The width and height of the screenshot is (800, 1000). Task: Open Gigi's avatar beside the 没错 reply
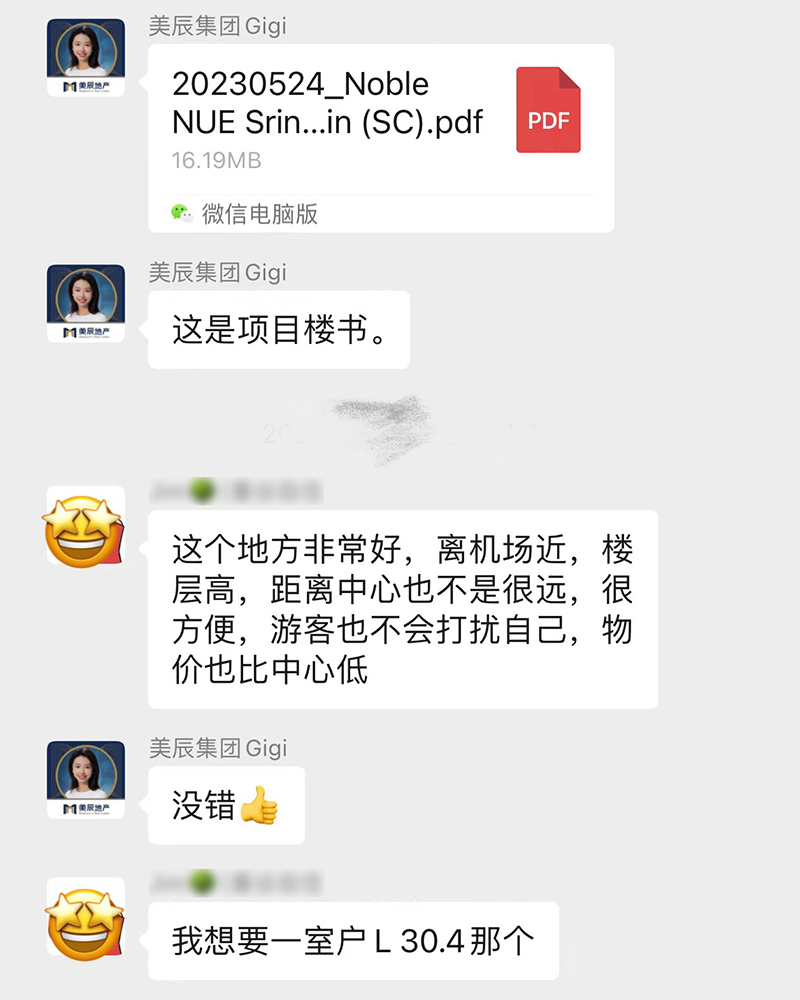(x=86, y=779)
